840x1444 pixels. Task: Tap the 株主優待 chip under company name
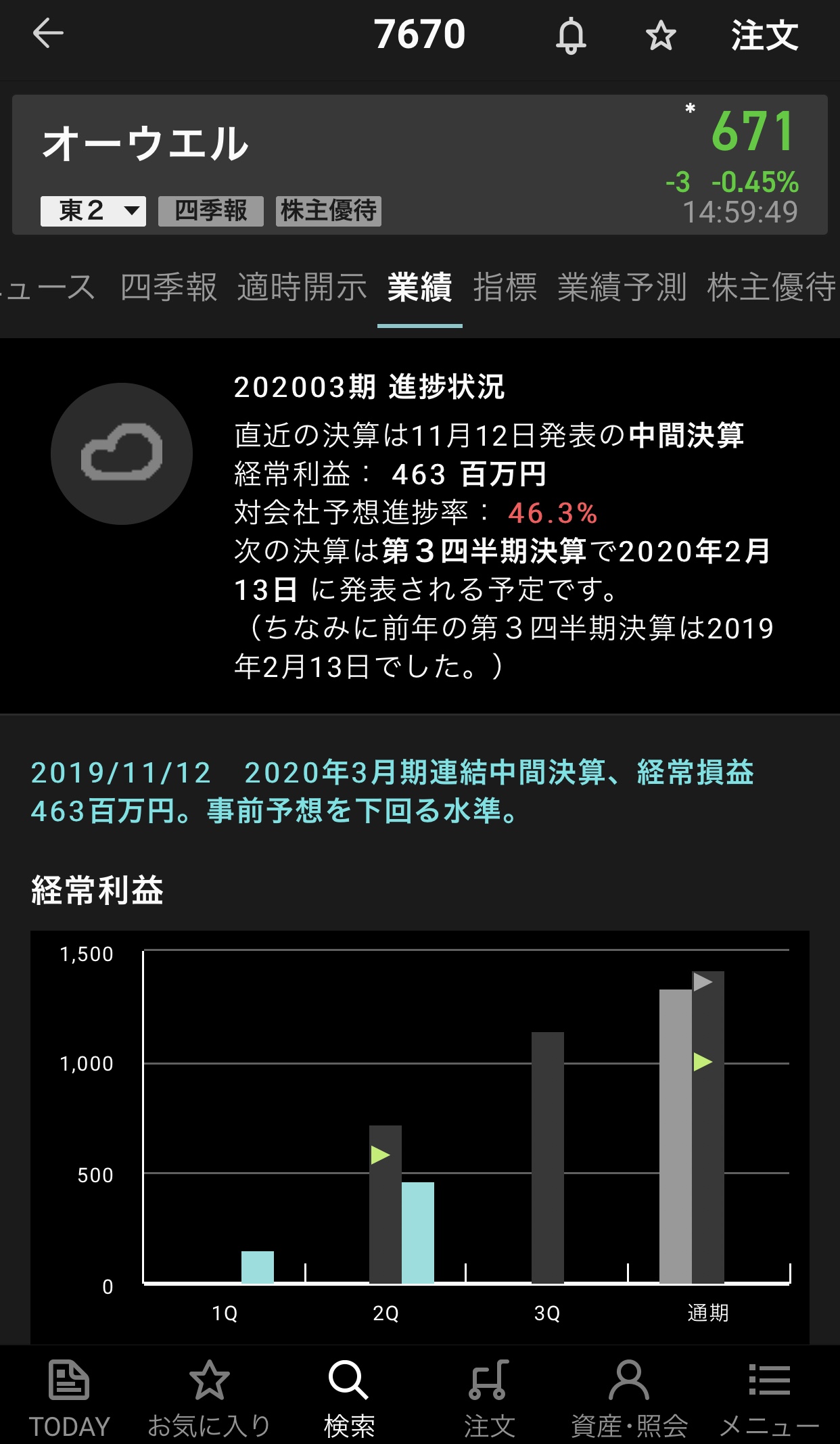[x=329, y=211]
